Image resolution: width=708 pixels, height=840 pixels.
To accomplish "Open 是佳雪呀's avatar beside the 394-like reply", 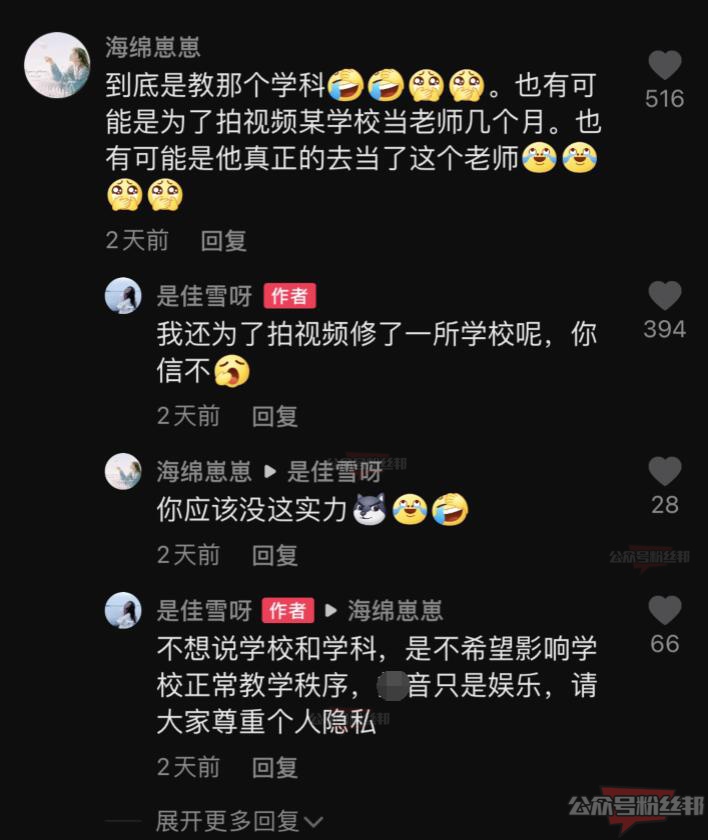I will pos(124,296).
